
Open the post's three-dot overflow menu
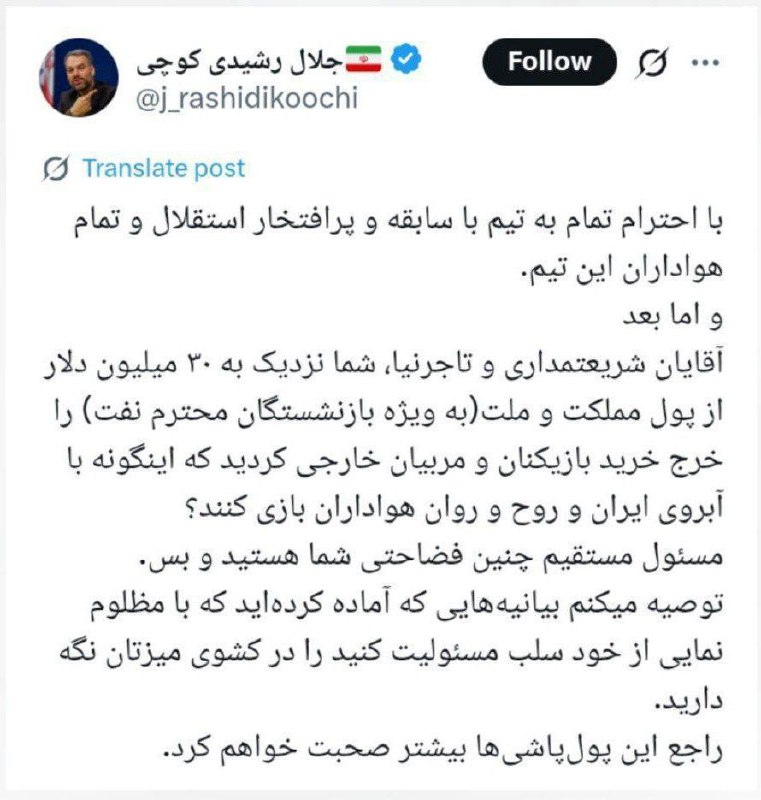[x=707, y=63]
